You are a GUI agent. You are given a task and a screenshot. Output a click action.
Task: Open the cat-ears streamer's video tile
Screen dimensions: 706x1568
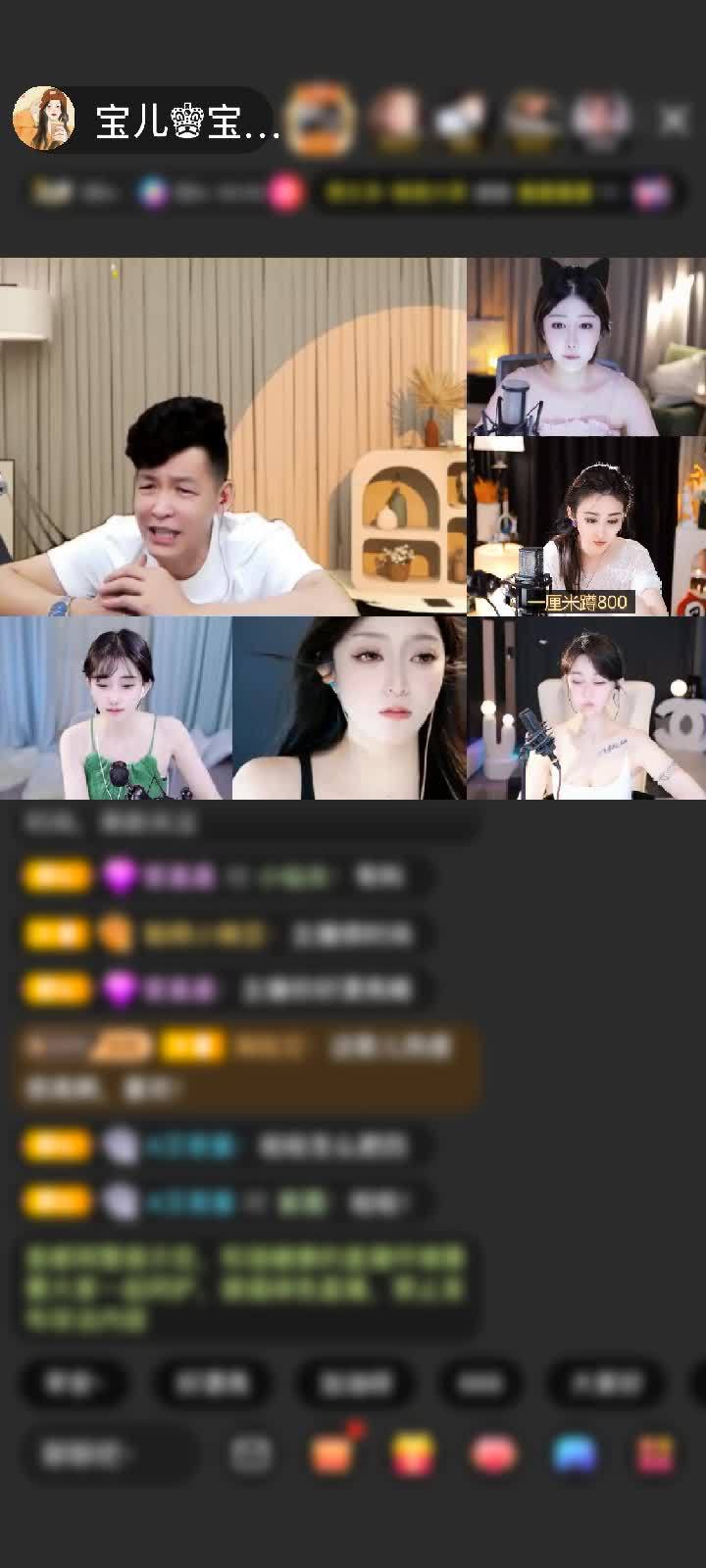pos(586,346)
